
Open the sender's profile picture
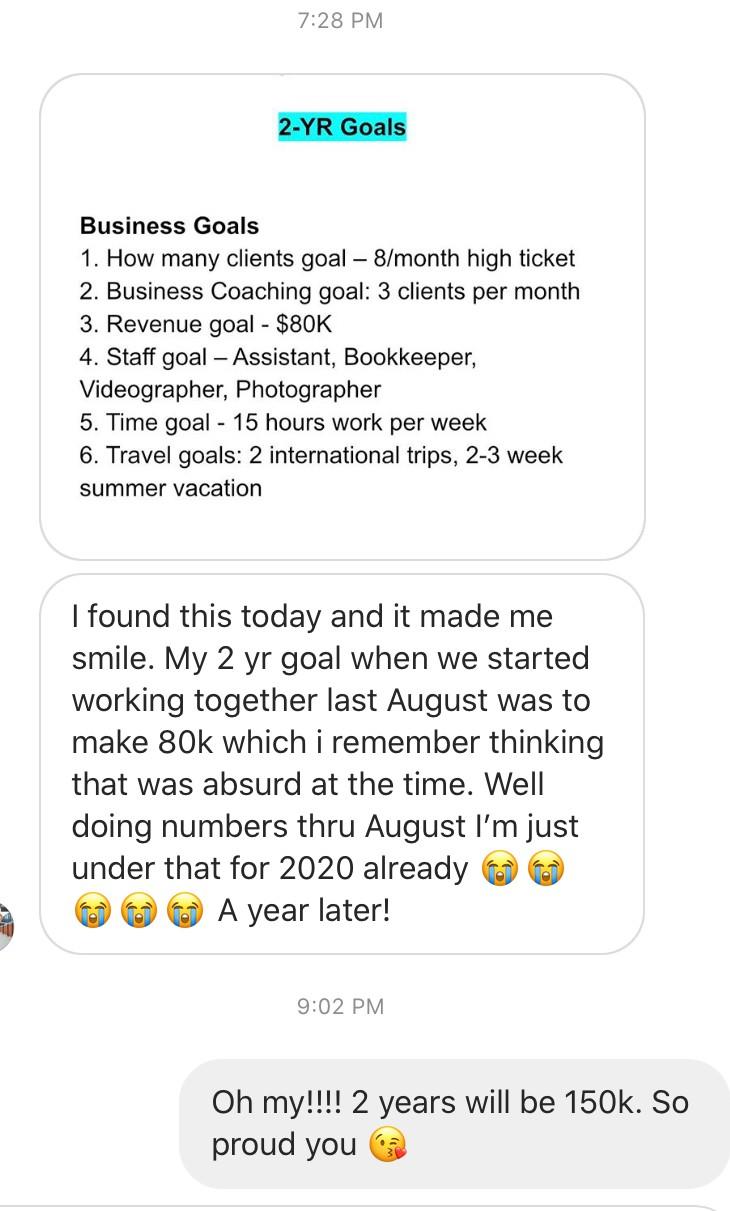[x=5, y=926]
